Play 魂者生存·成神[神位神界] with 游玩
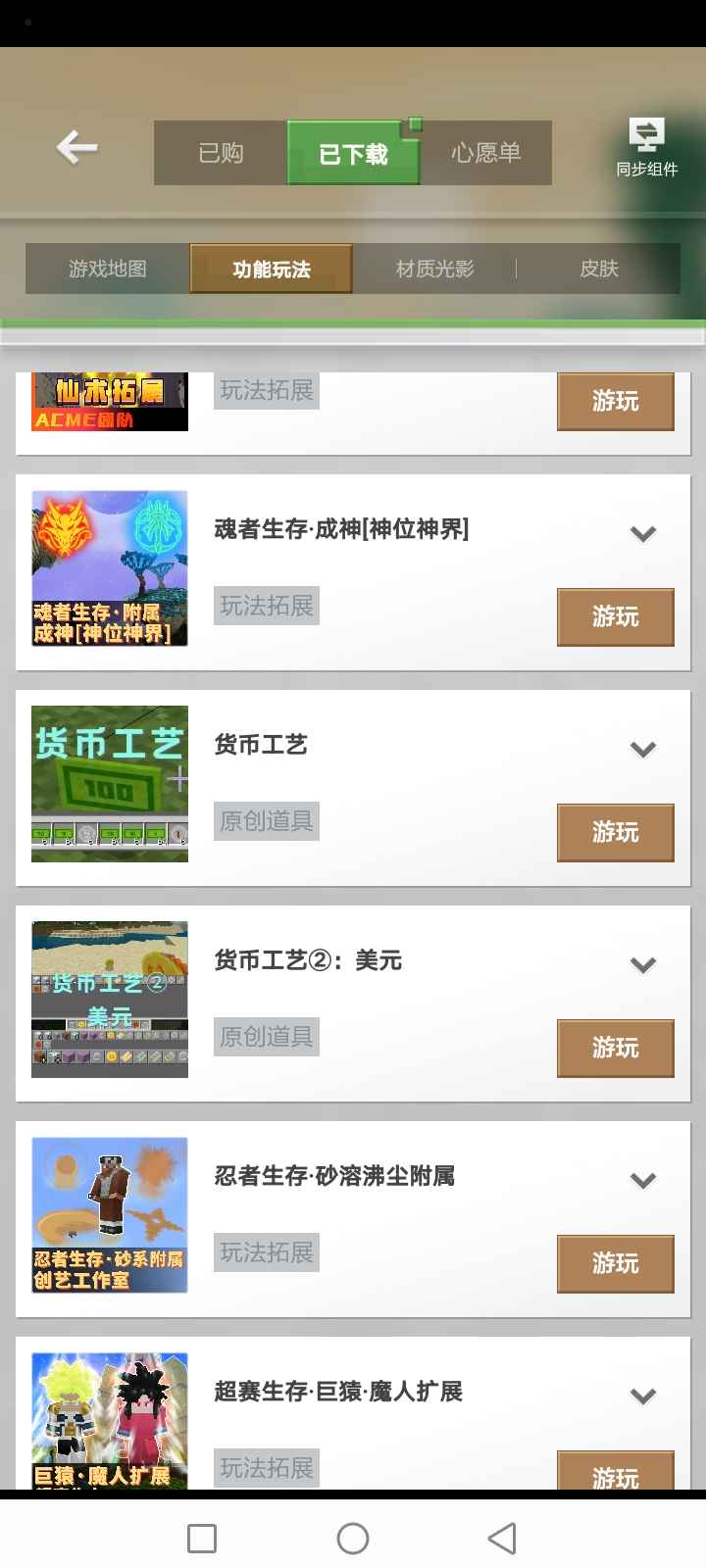Viewport: 706px width, 1568px height. click(616, 616)
